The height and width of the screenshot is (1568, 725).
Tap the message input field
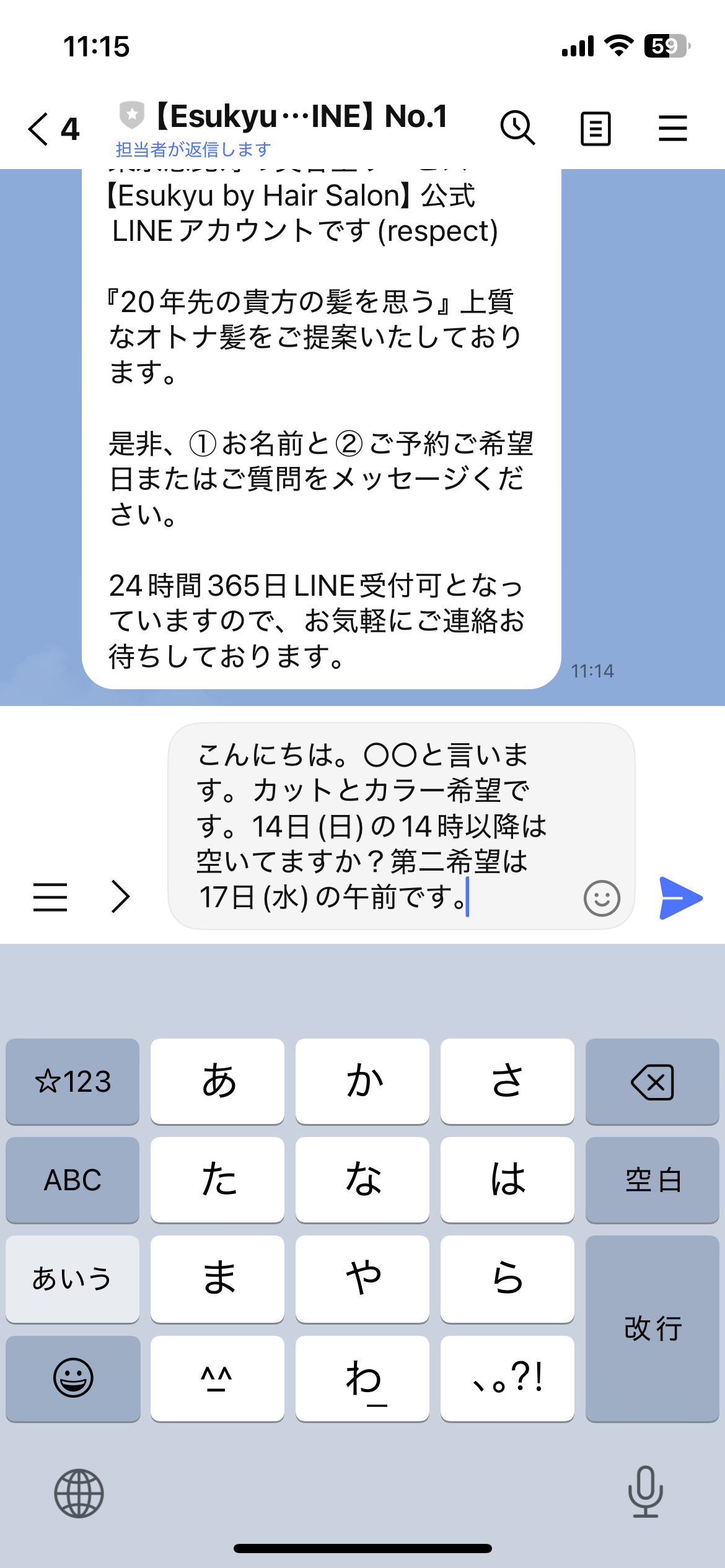(384, 825)
